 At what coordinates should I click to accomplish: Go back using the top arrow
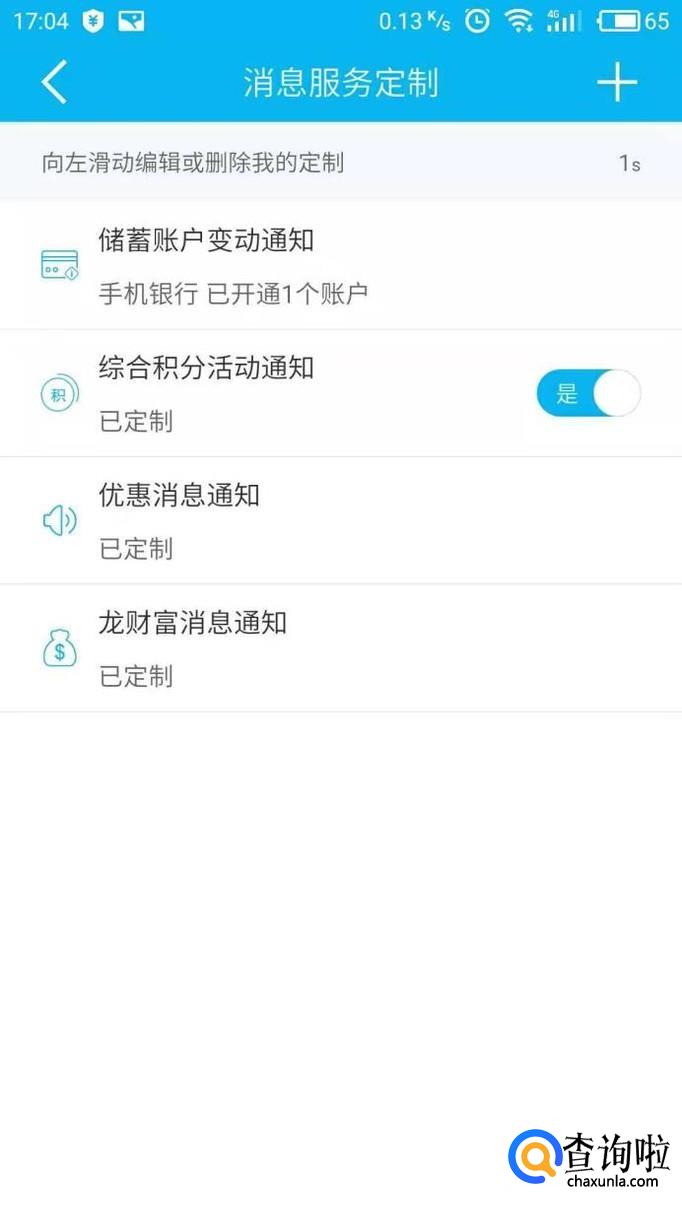54,82
